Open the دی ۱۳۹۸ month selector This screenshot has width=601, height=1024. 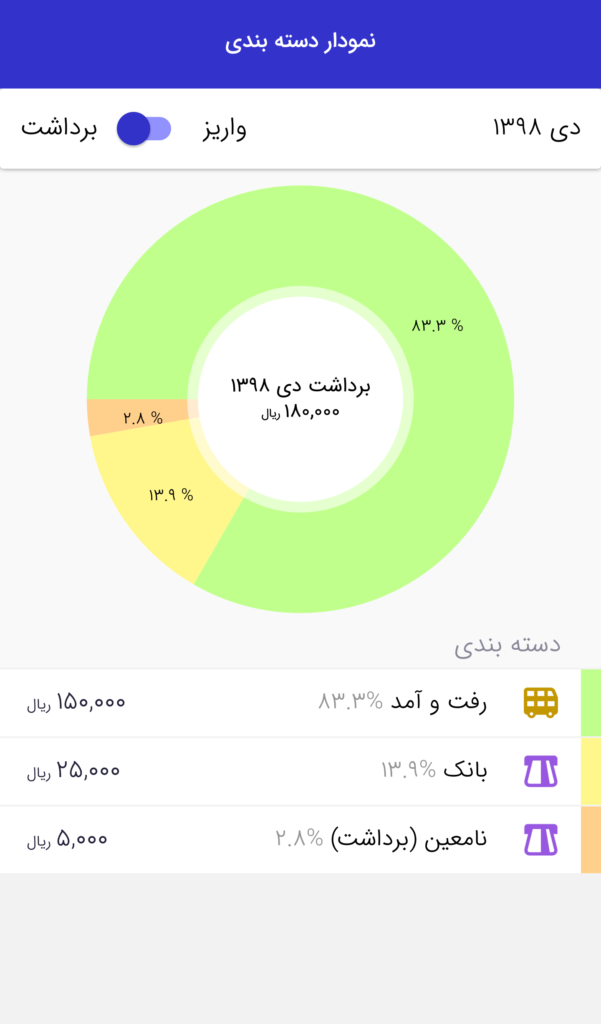pos(536,129)
